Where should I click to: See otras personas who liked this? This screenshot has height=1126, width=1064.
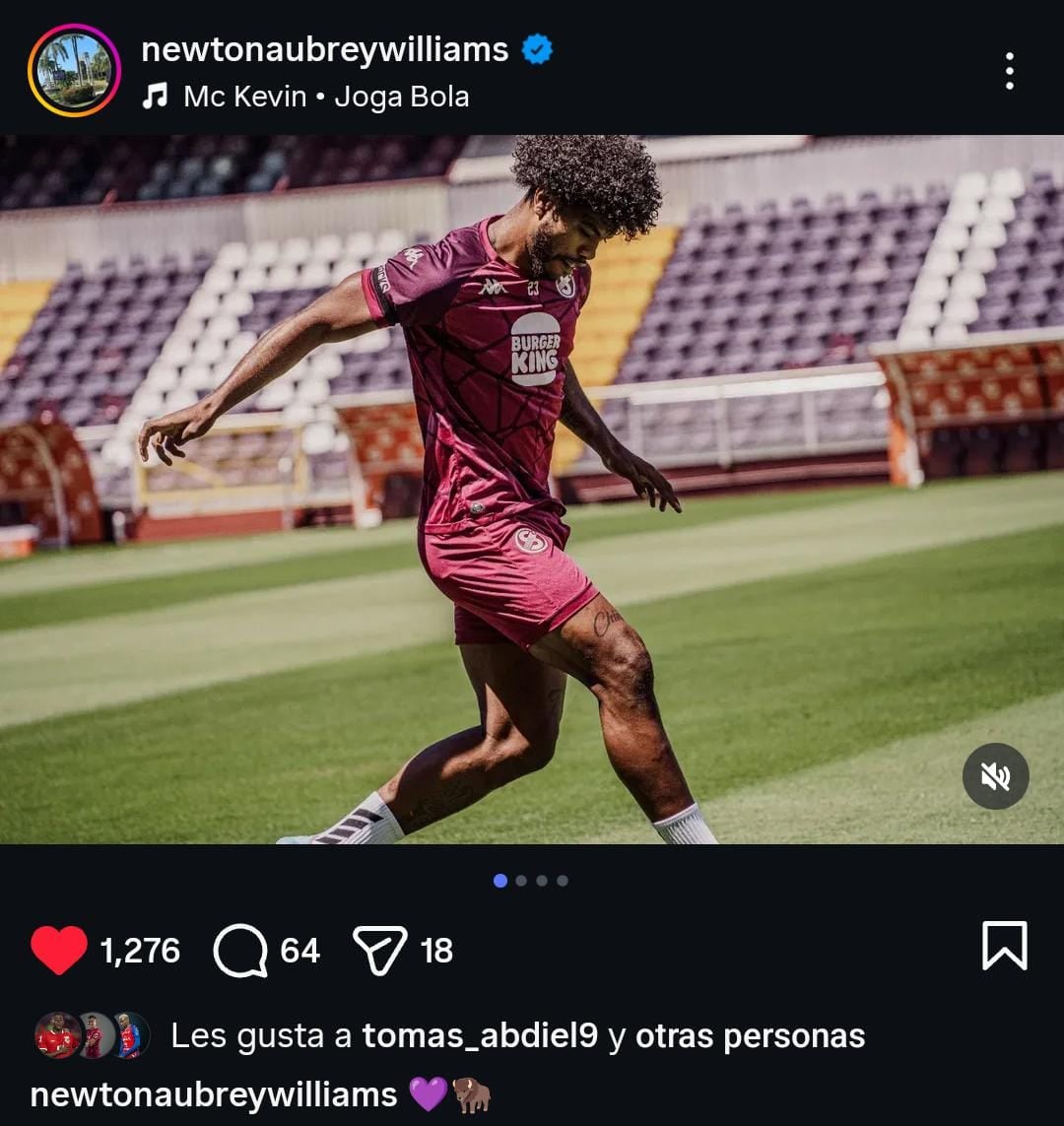(x=750, y=1035)
